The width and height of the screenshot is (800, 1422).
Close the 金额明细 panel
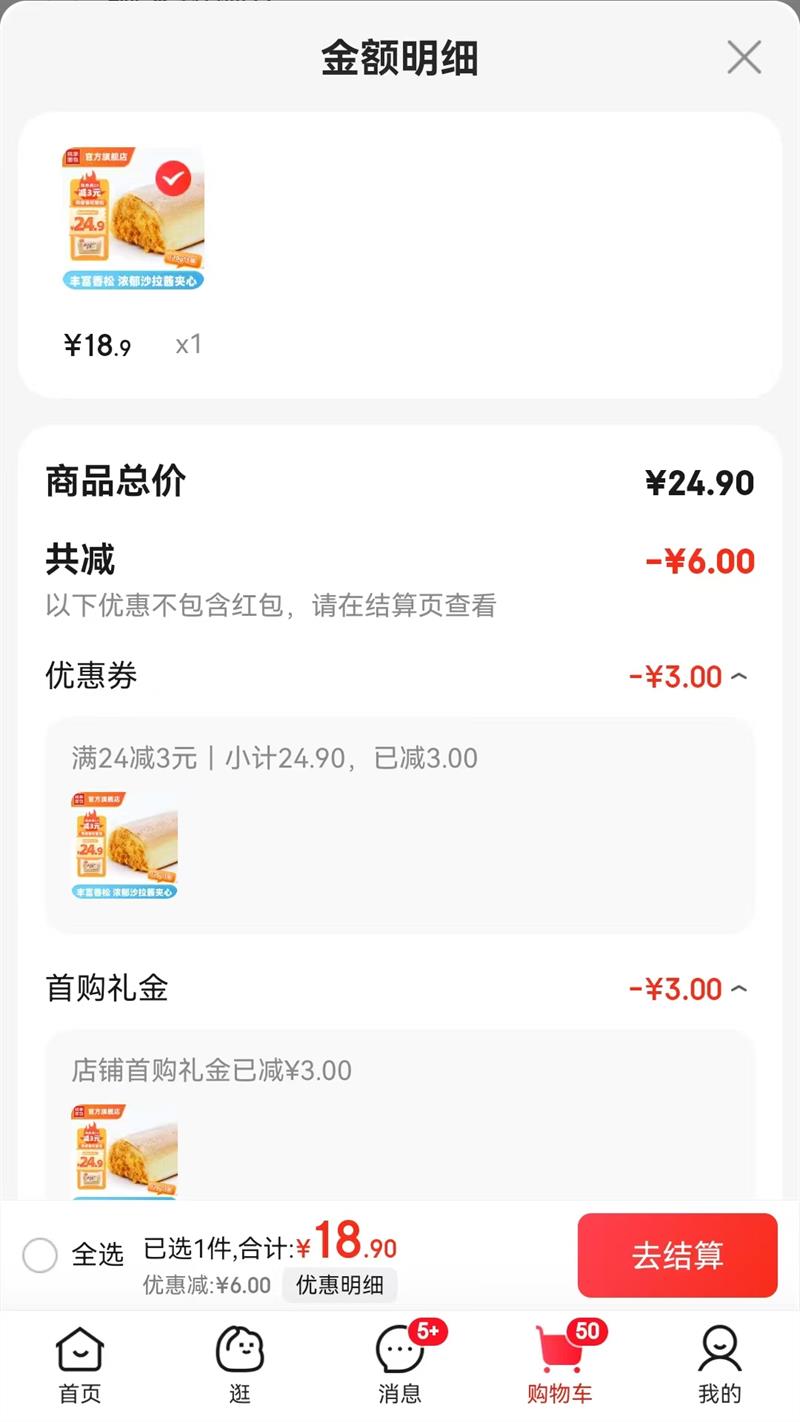coord(744,58)
